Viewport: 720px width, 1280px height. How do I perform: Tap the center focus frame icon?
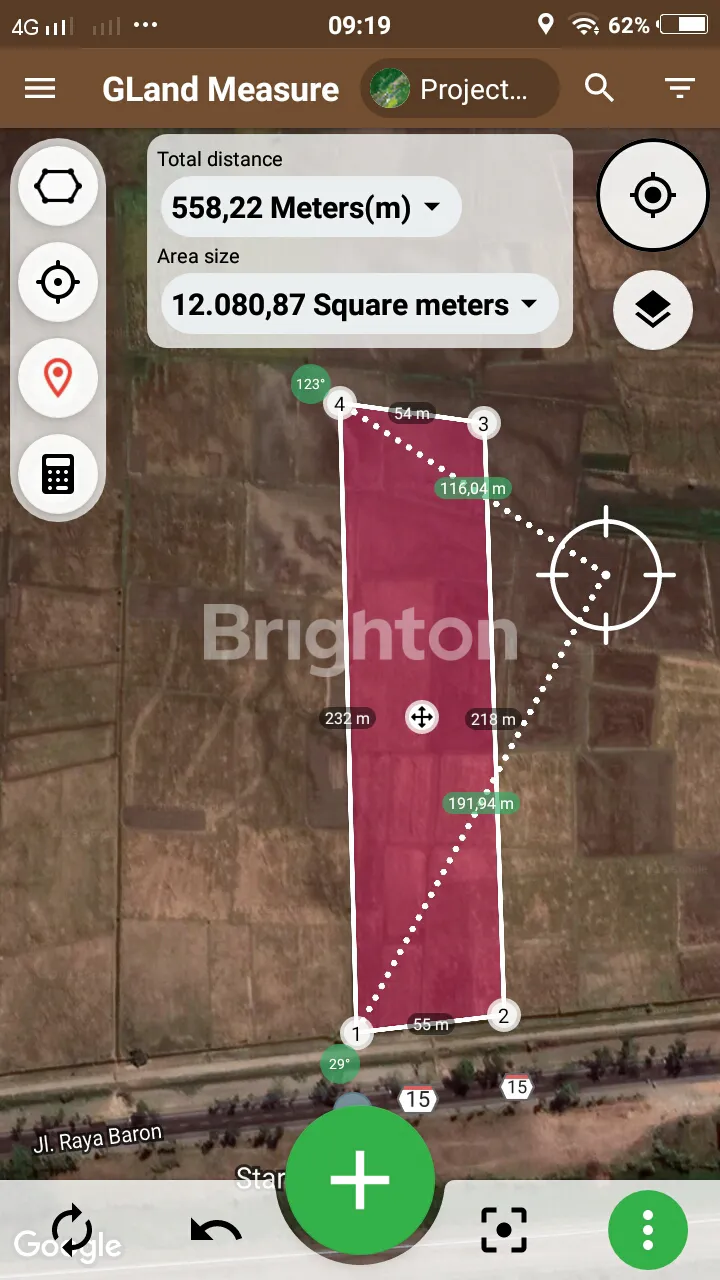pyautogui.click(x=503, y=1229)
